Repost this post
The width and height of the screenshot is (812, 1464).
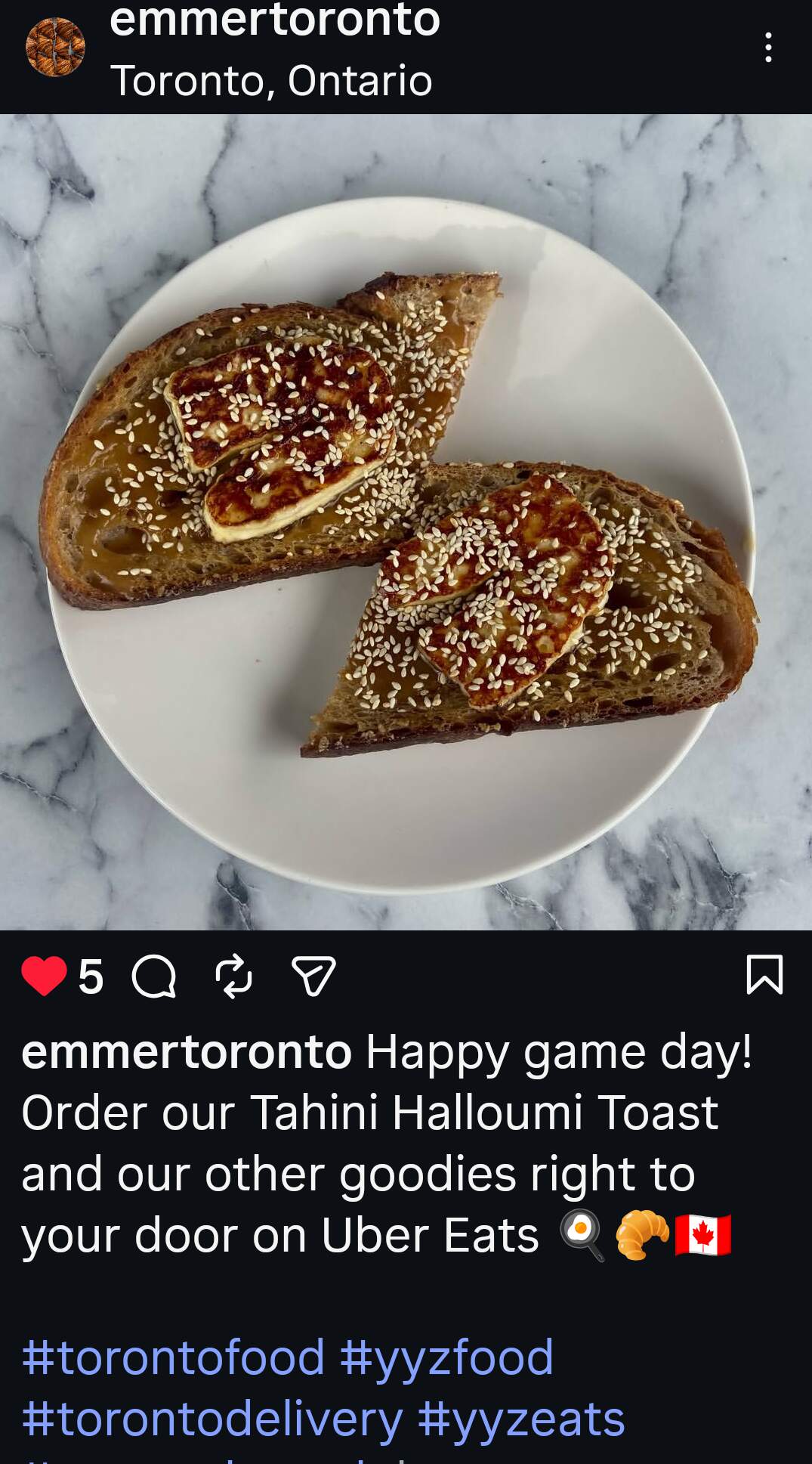(233, 976)
